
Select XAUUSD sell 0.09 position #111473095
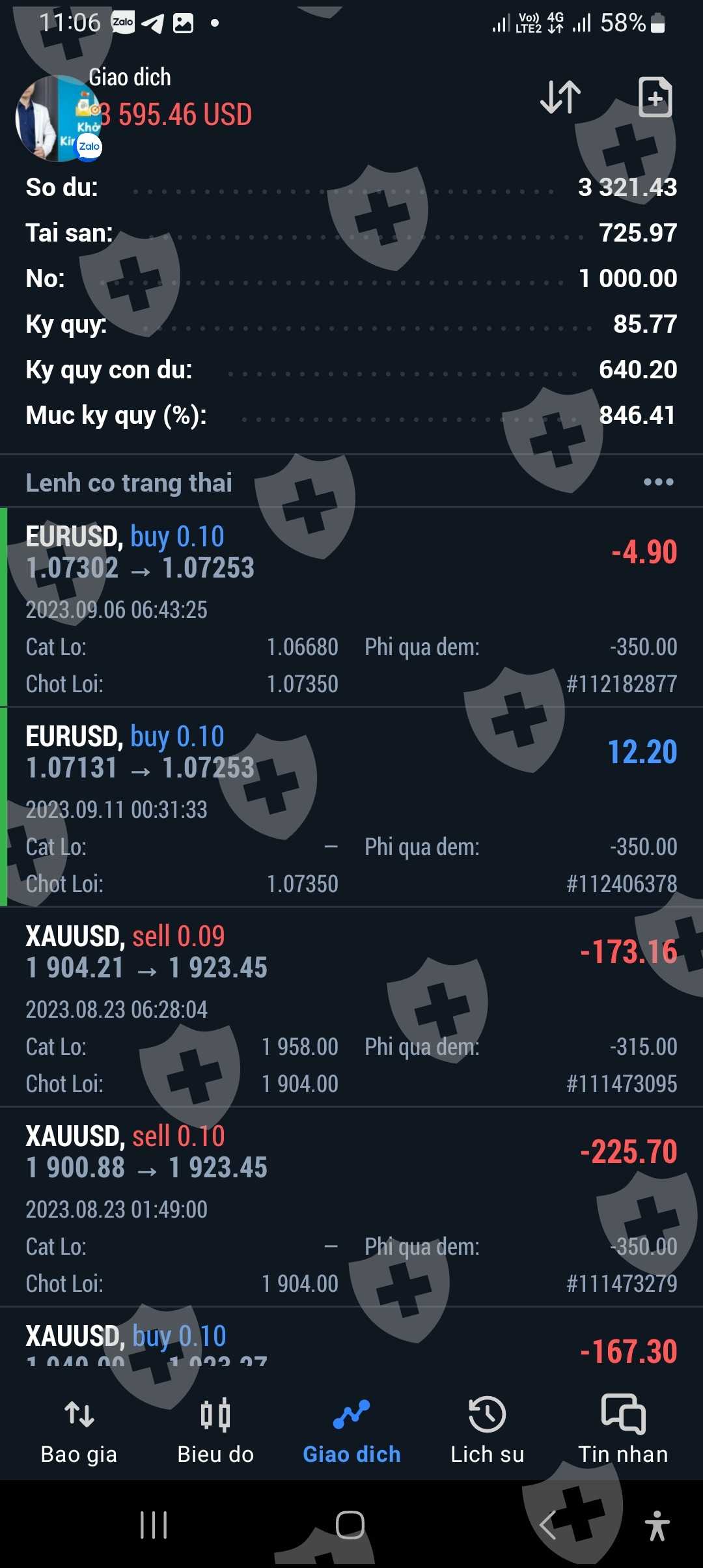click(351, 1007)
